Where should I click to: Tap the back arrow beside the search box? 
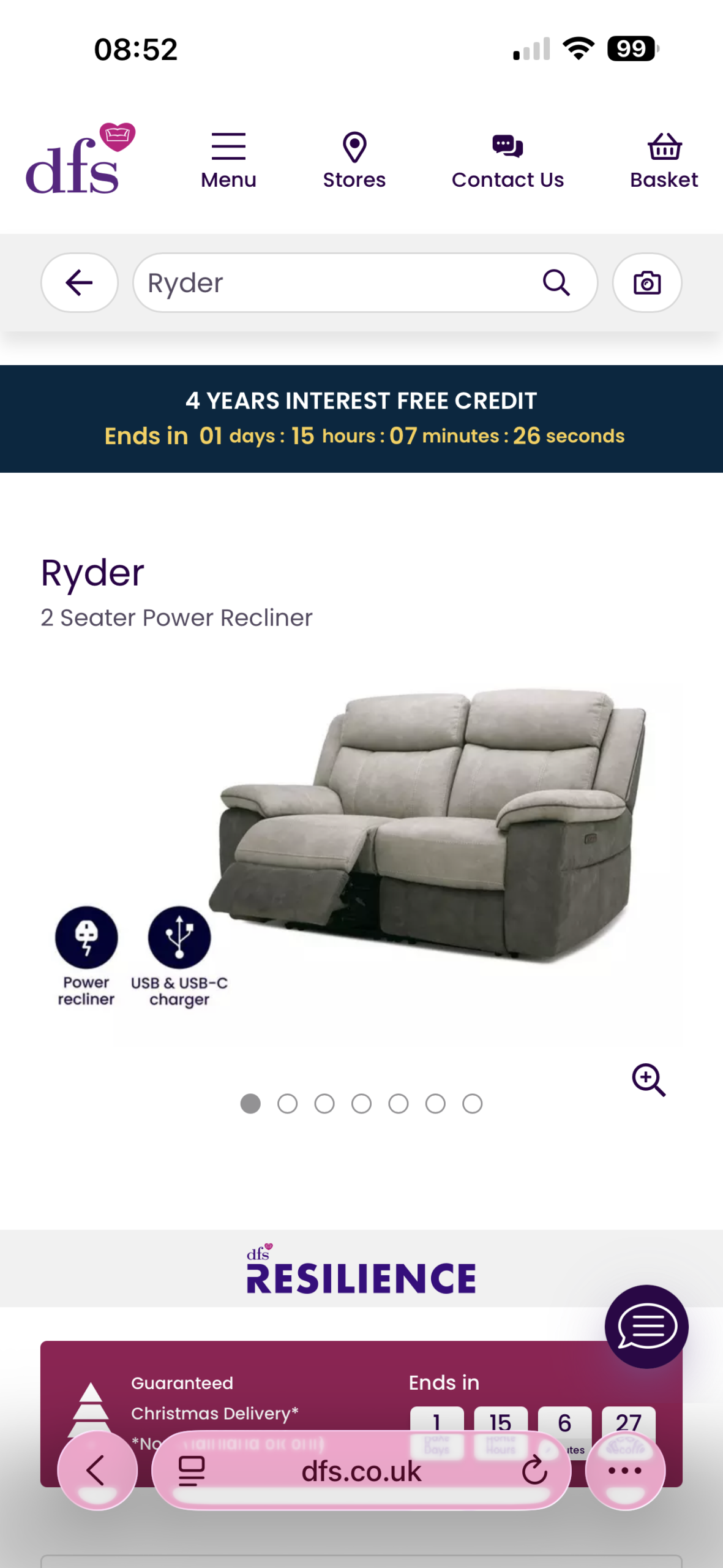(80, 283)
